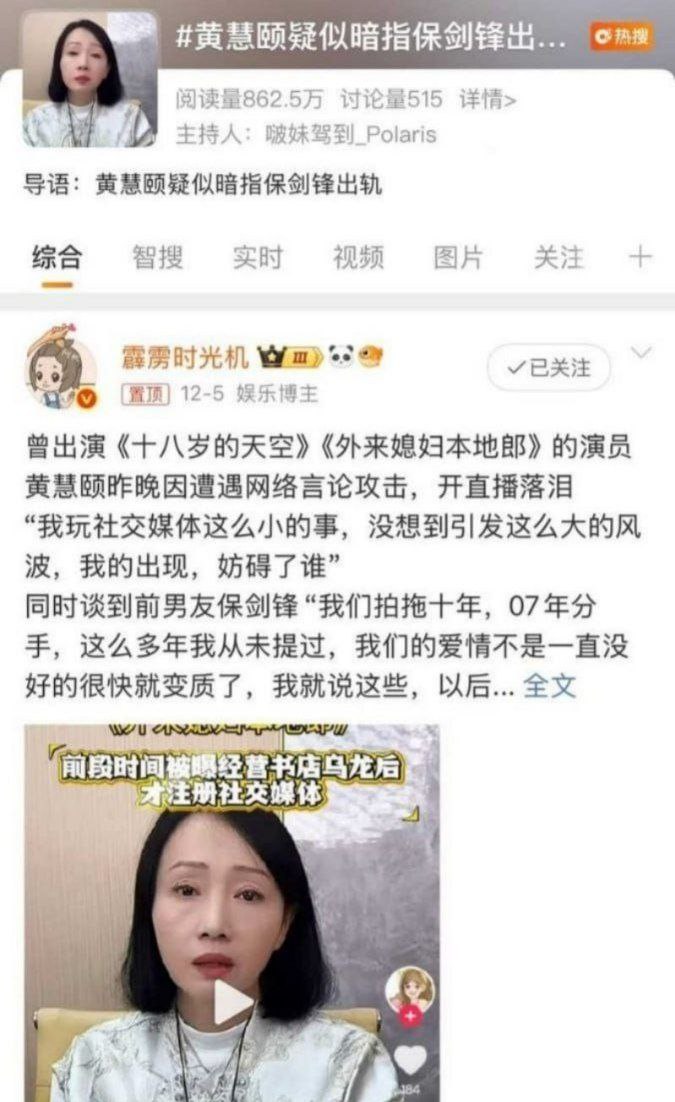
Task: Open the 详情 topic details link
Action: 487,99
